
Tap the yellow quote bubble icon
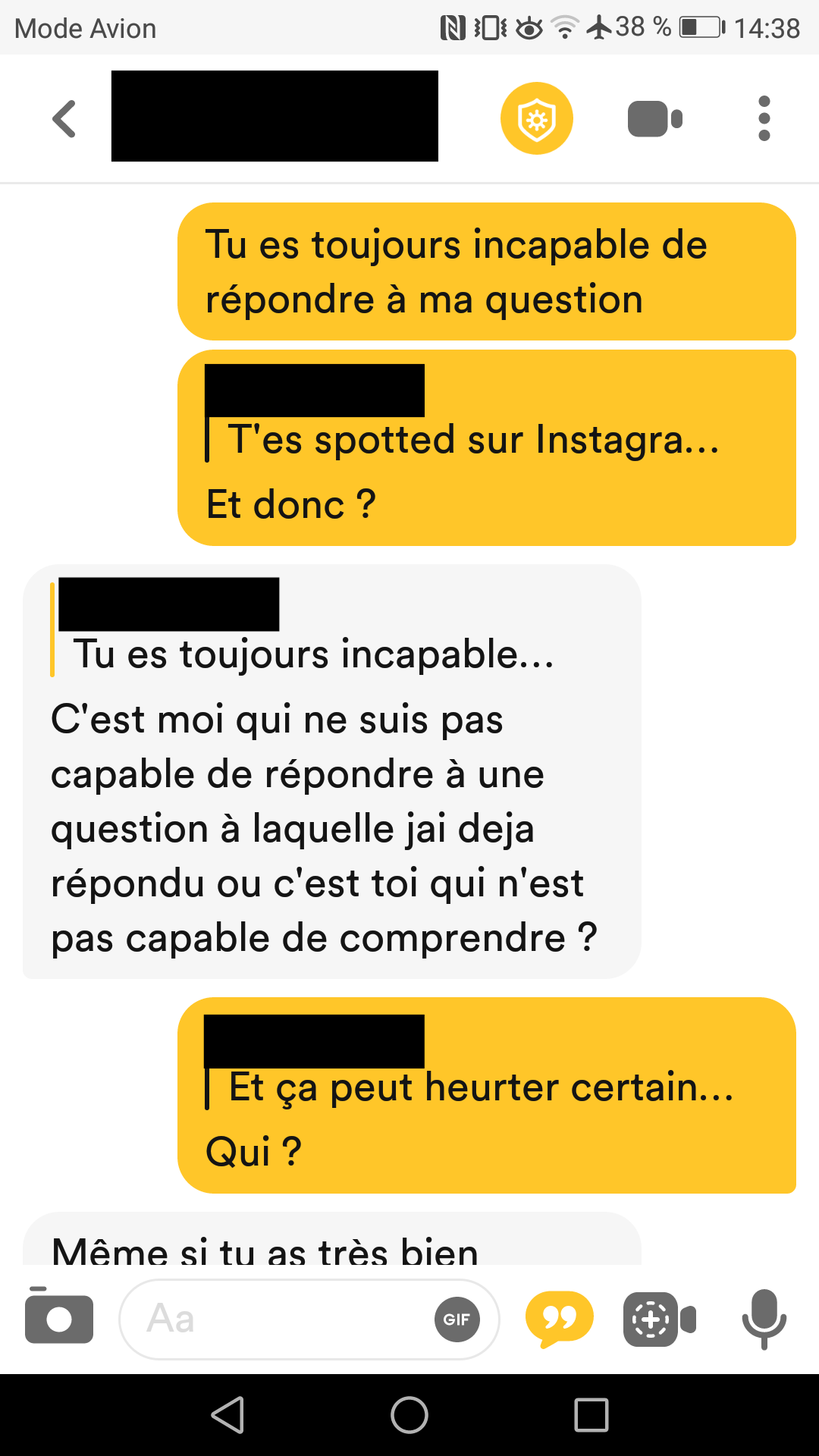point(560,1319)
